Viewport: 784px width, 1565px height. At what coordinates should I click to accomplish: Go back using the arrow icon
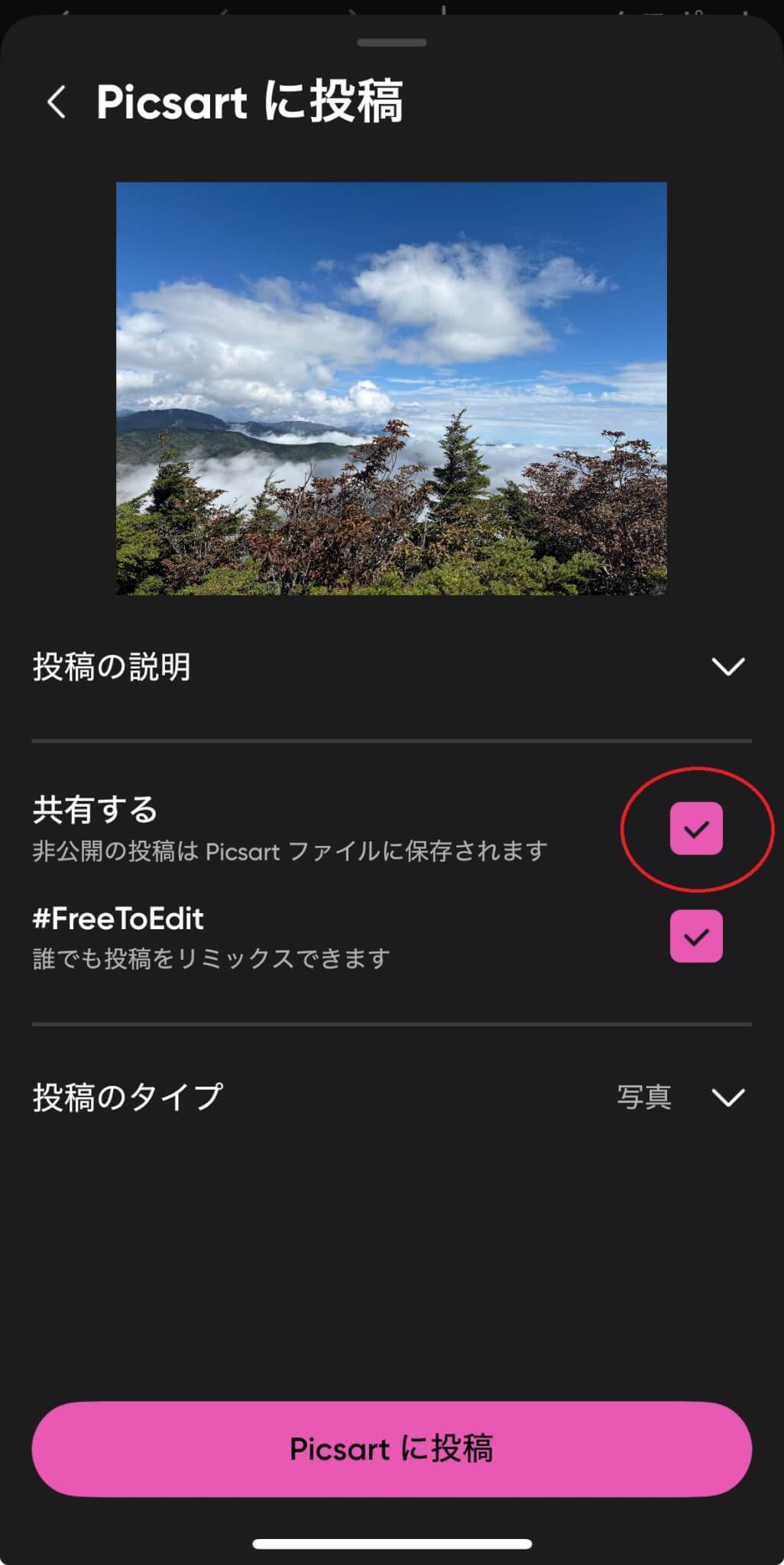click(x=56, y=102)
